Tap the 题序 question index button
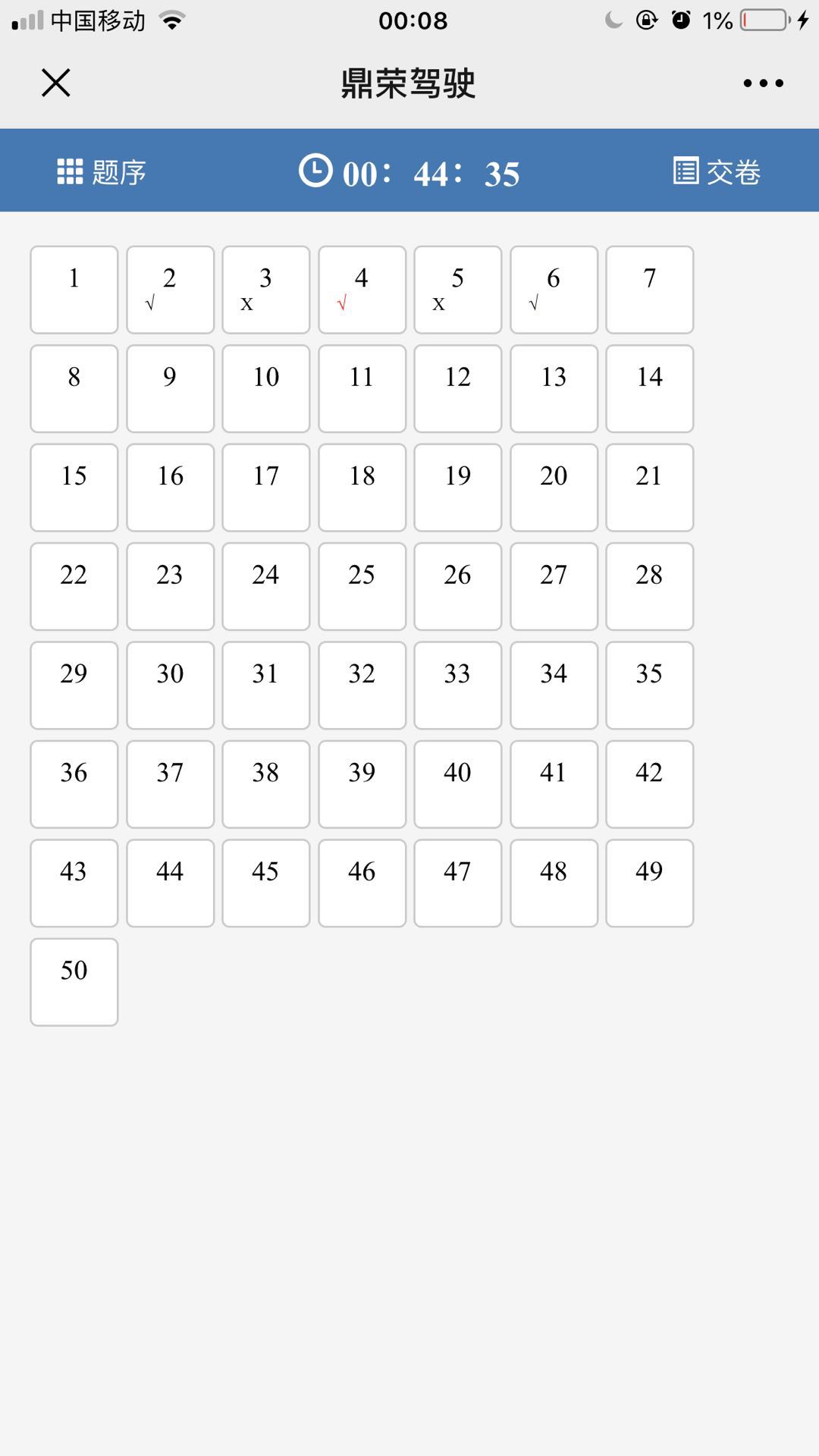This screenshot has width=819, height=1456. 102,172
